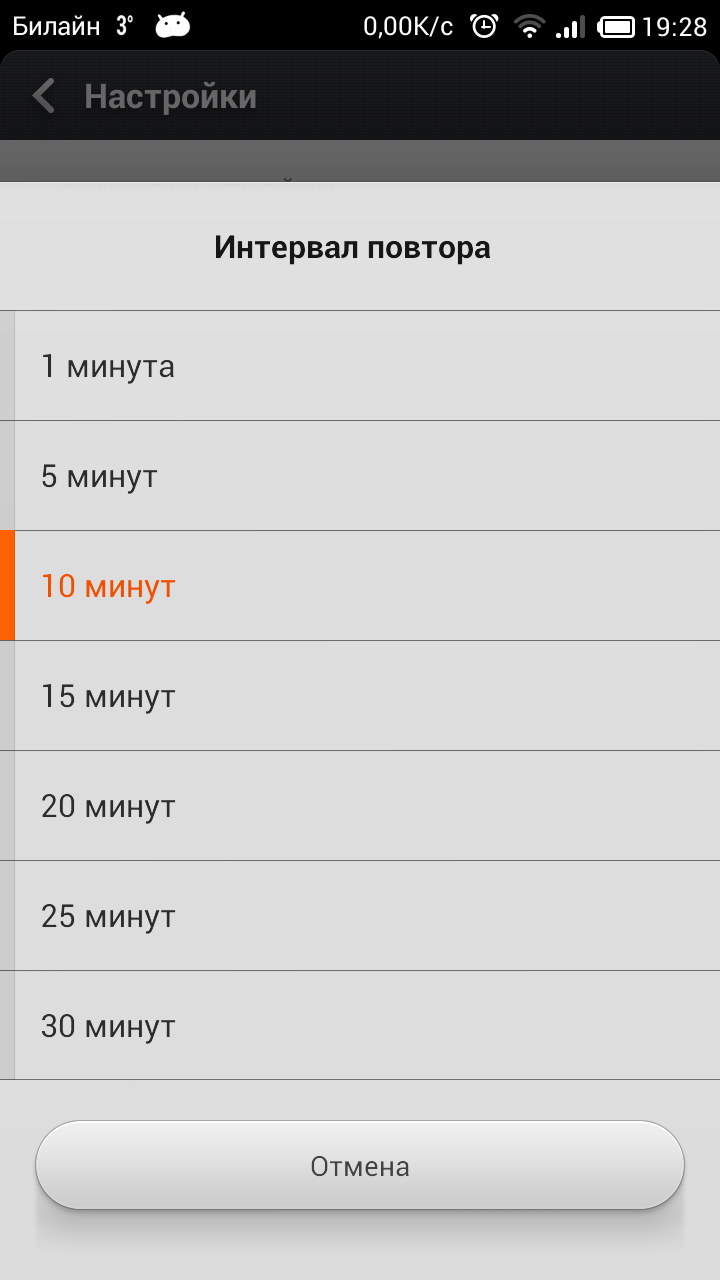Dismiss dialog with Отмена button

pyautogui.click(x=360, y=1166)
